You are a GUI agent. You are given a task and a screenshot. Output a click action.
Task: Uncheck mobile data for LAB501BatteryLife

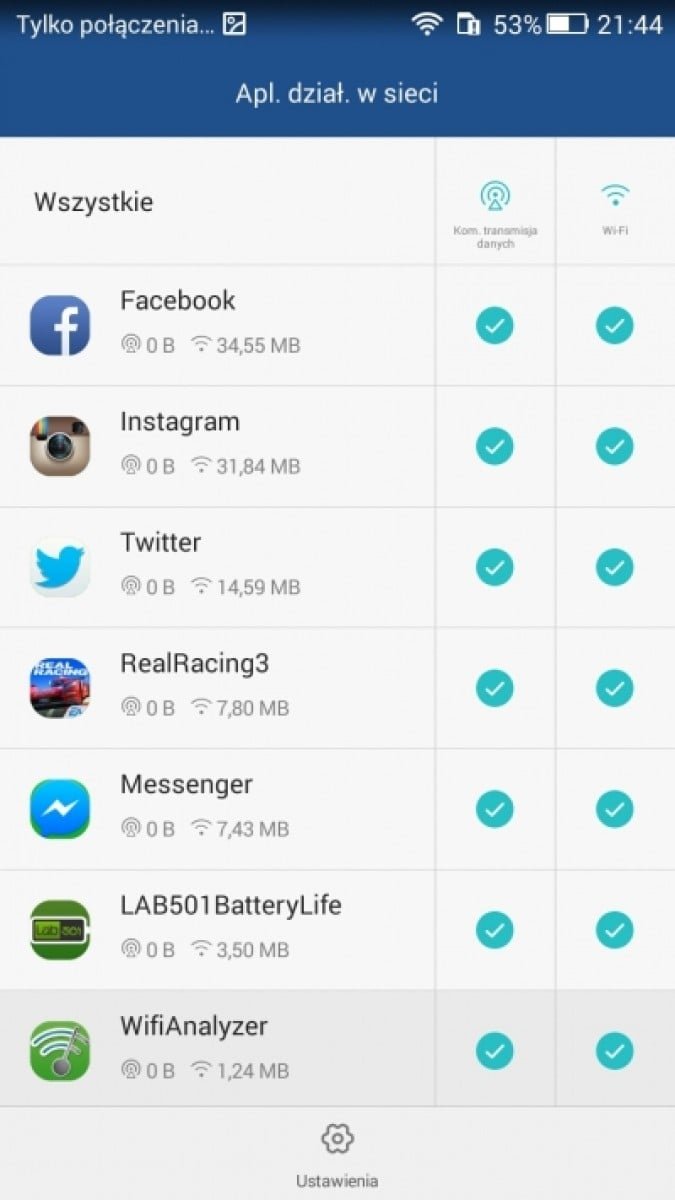click(x=494, y=930)
